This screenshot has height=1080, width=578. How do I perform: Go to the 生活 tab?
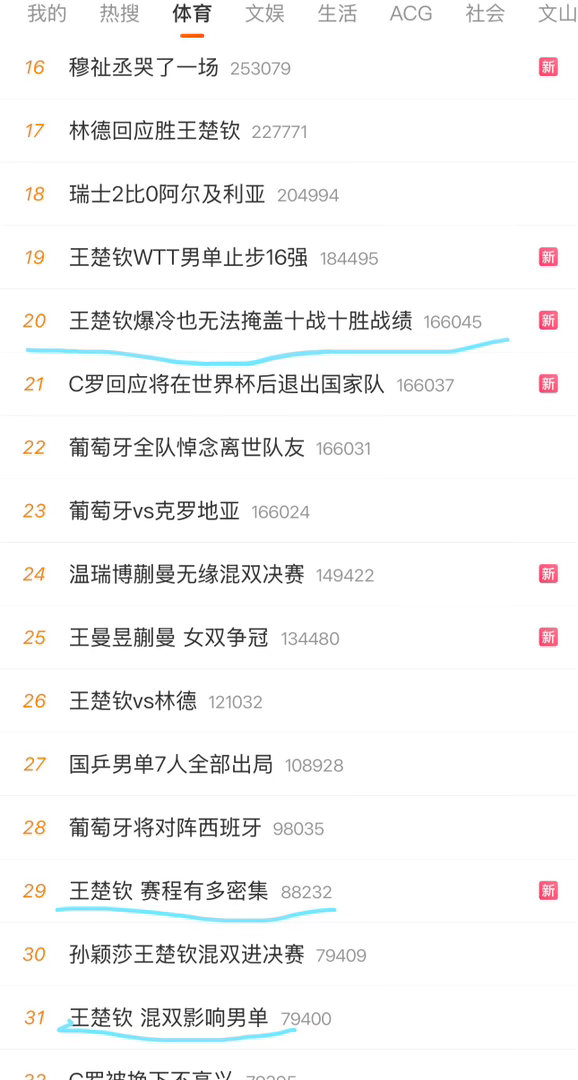pyautogui.click(x=337, y=13)
